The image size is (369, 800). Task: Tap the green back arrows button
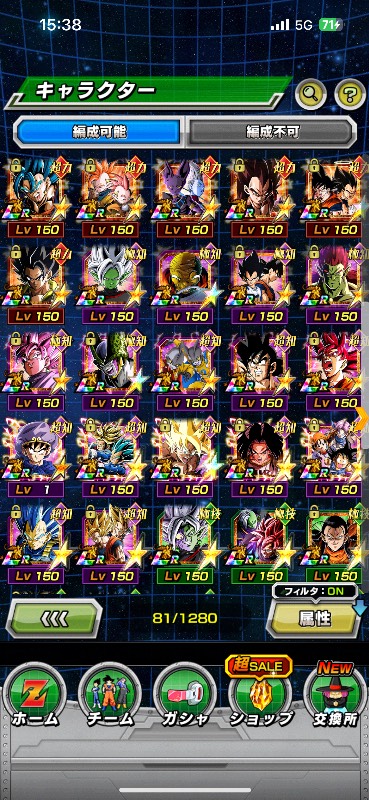(x=54, y=618)
